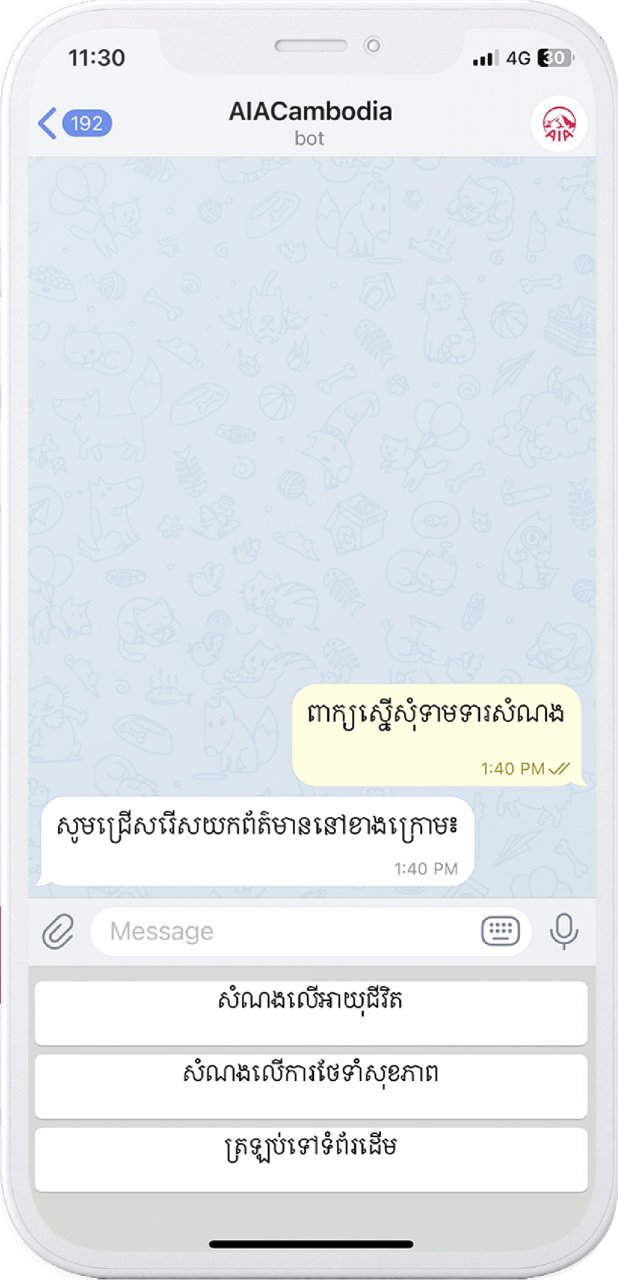Record a voice message with the microphone
This screenshot has height=1280, width=618.
pyautogui.click(x=564, y=932)
